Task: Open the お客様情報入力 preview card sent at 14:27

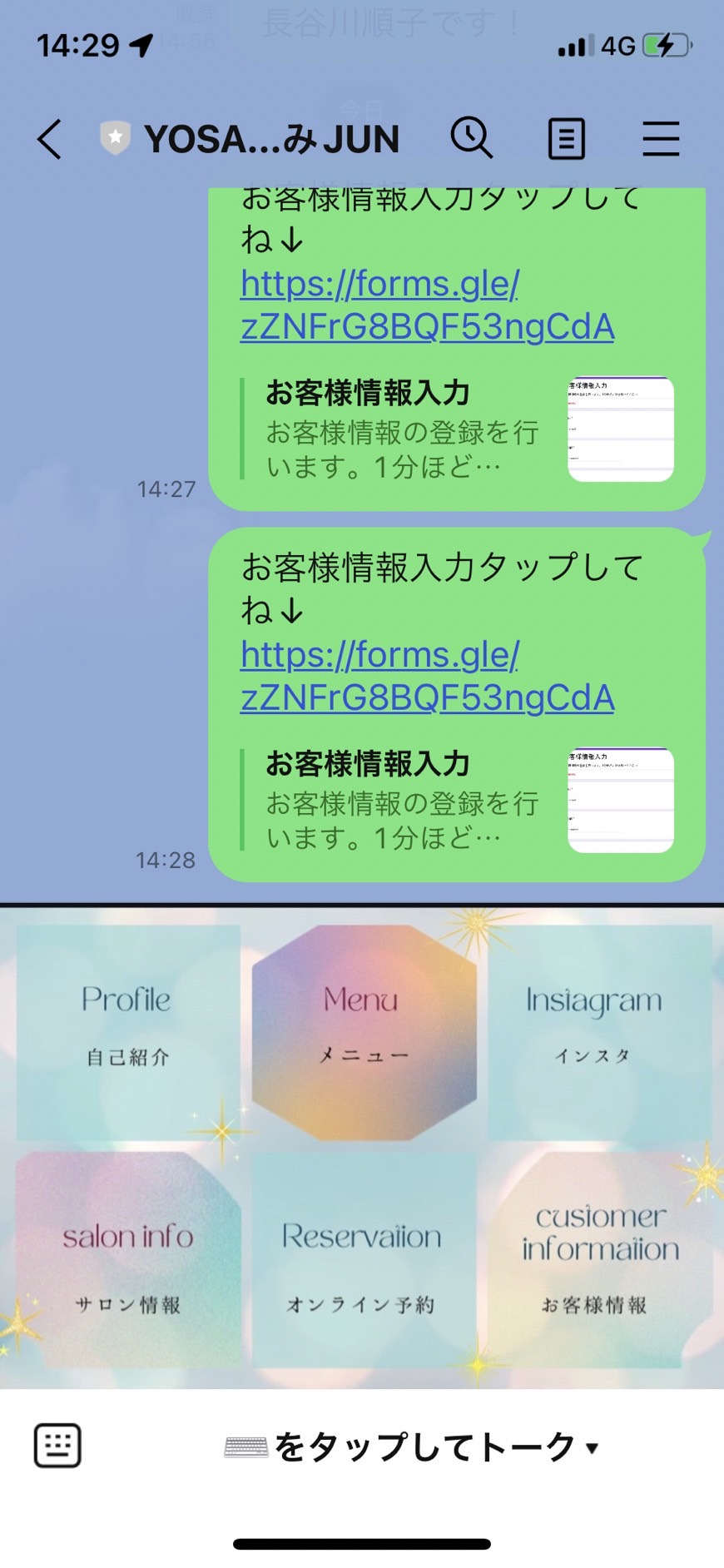Action: (457, 429)
